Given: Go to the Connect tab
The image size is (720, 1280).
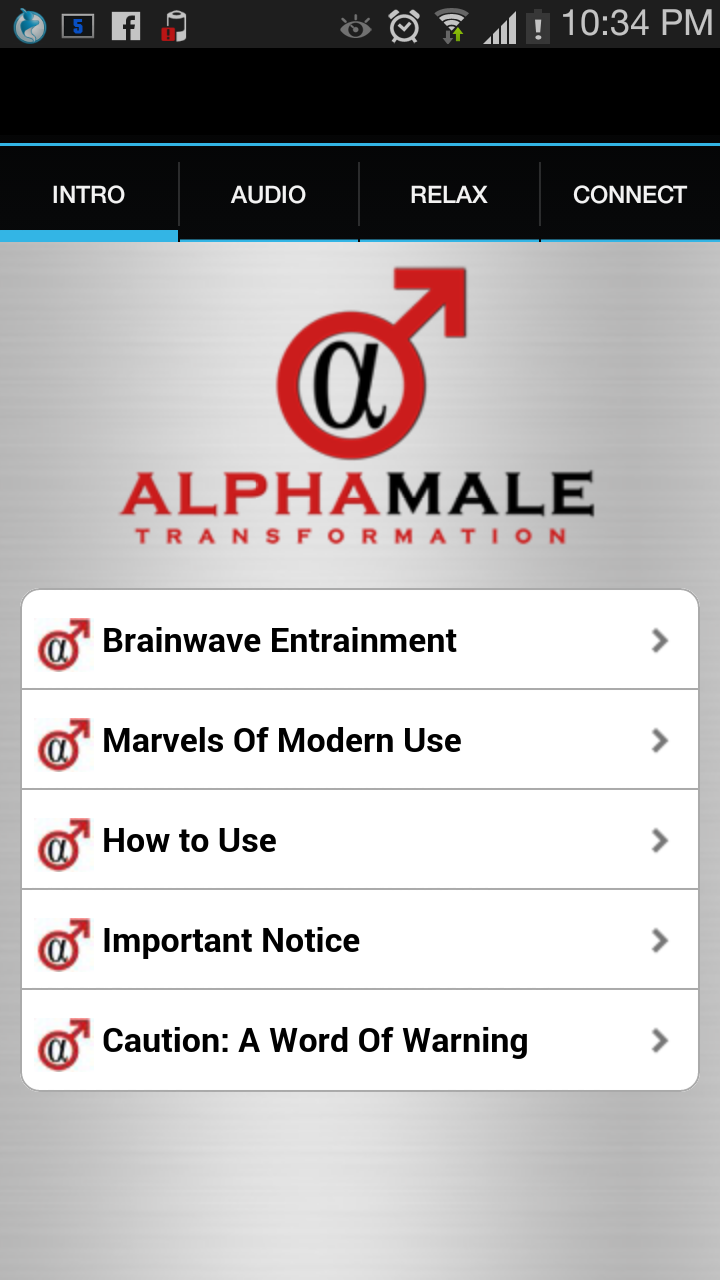Looking at the screenshot, I should (629, 194).
